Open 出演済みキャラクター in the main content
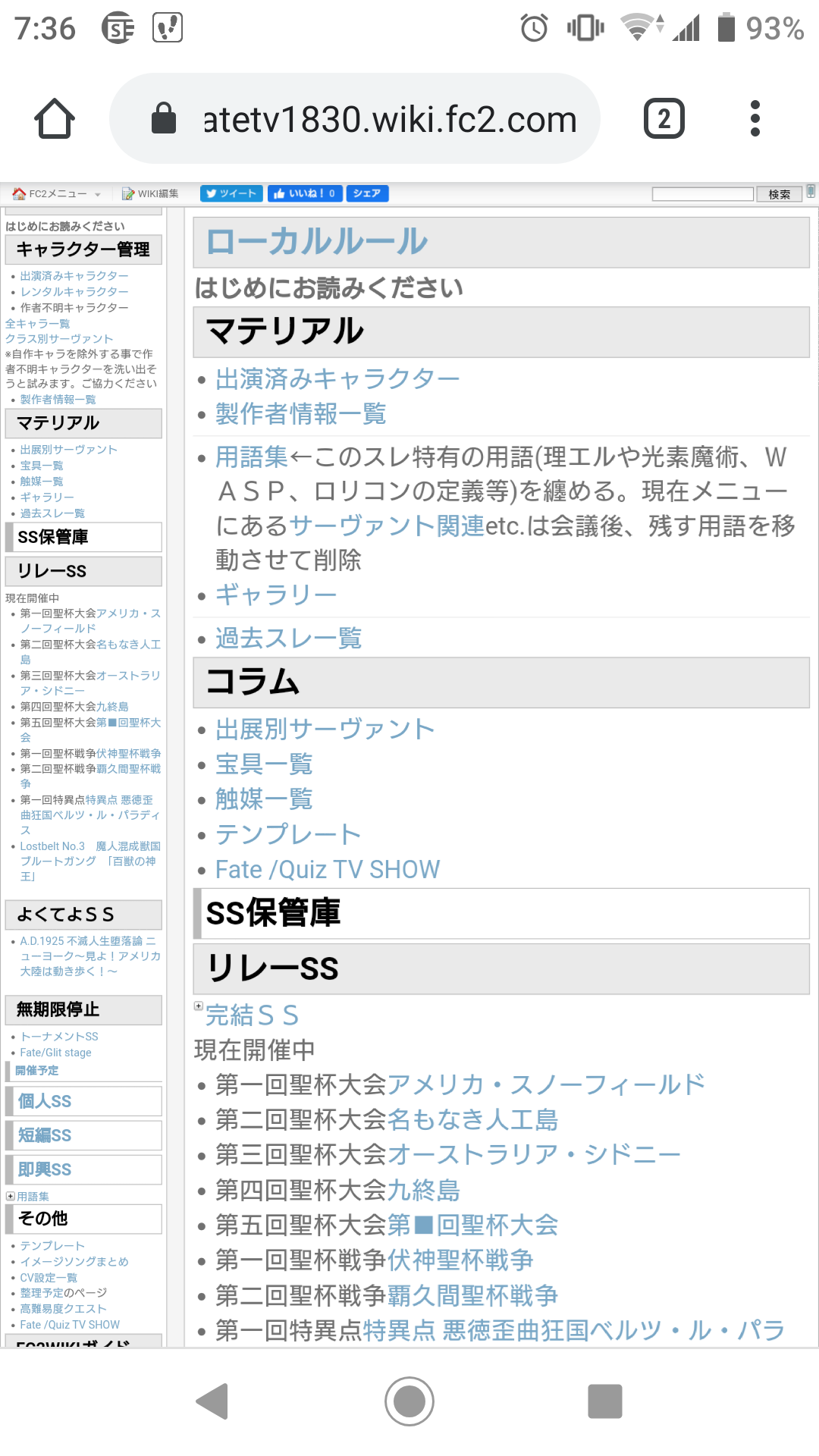 tap(337, 378)
